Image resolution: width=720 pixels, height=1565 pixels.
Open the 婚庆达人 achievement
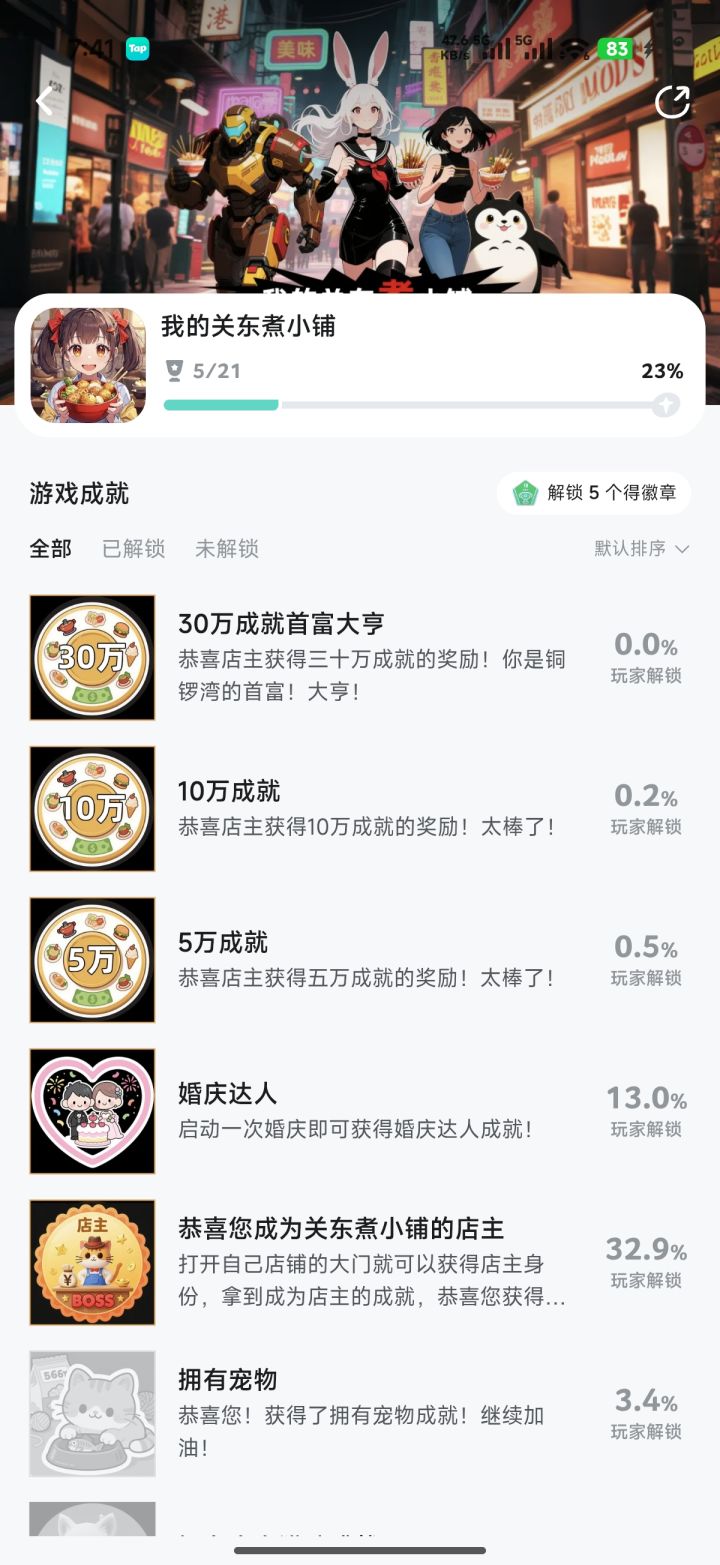point(360,1110)
